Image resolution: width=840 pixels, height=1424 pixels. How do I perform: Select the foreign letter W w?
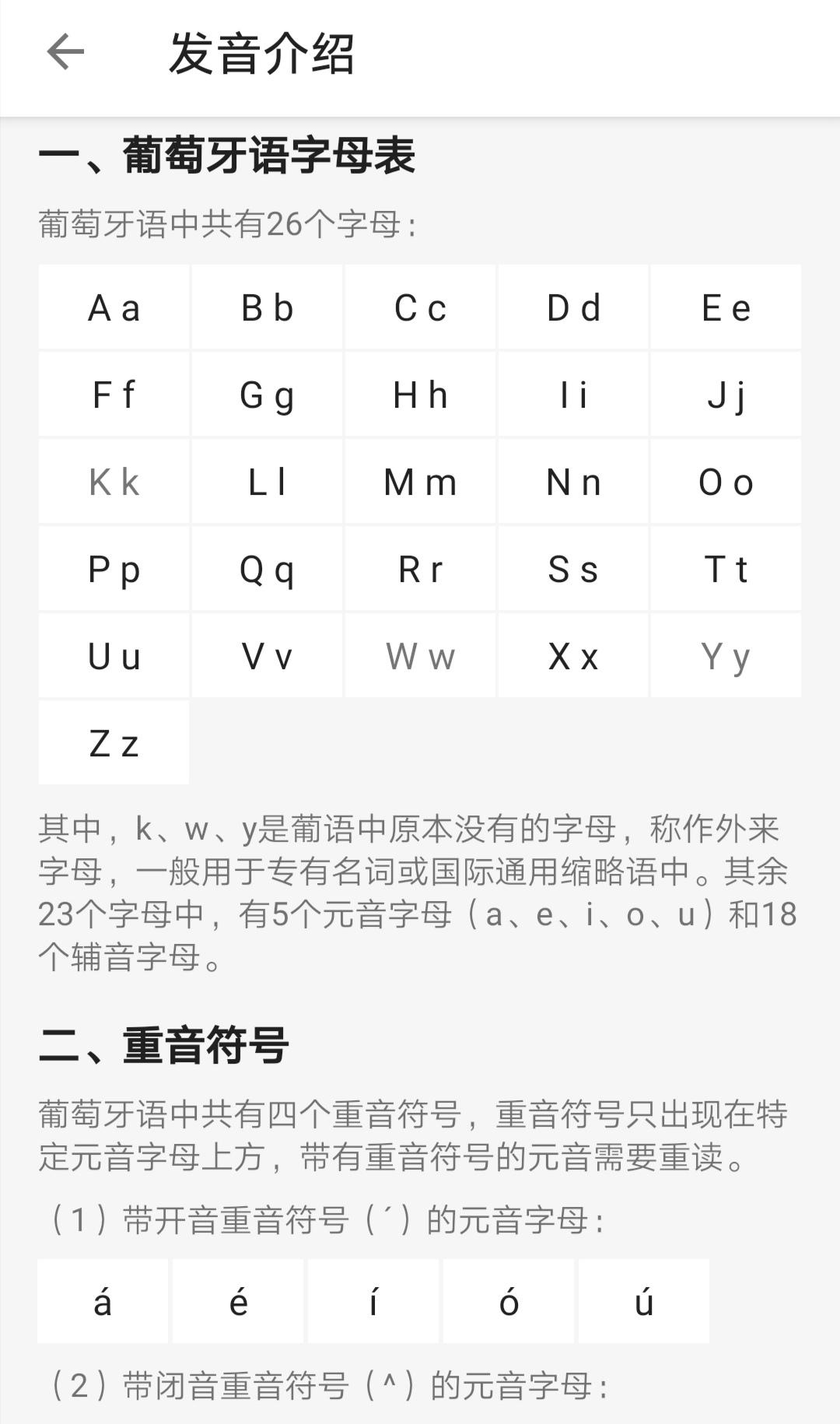420,656
